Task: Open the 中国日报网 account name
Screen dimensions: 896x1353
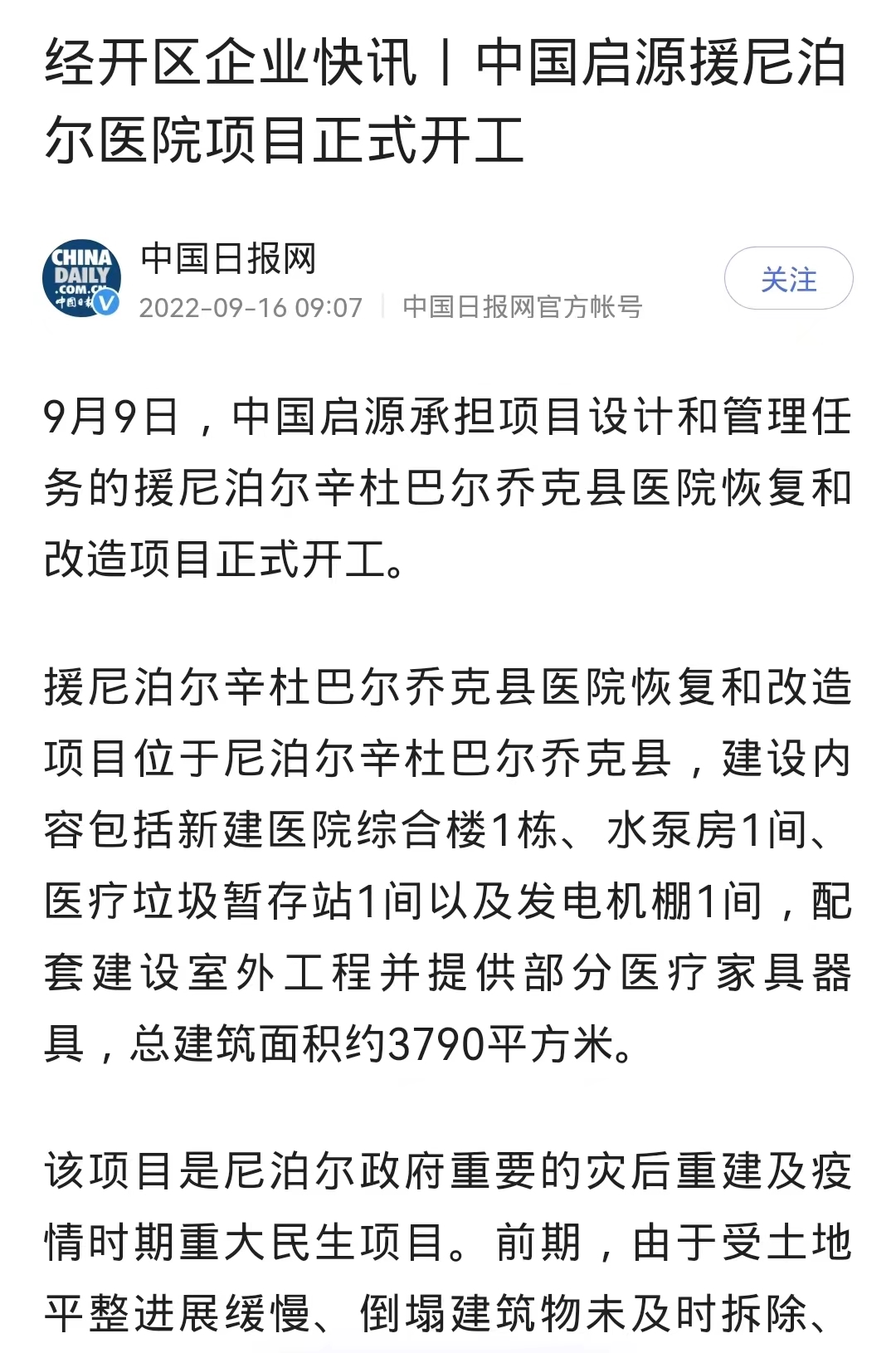Action: click(x=228, y=259)
